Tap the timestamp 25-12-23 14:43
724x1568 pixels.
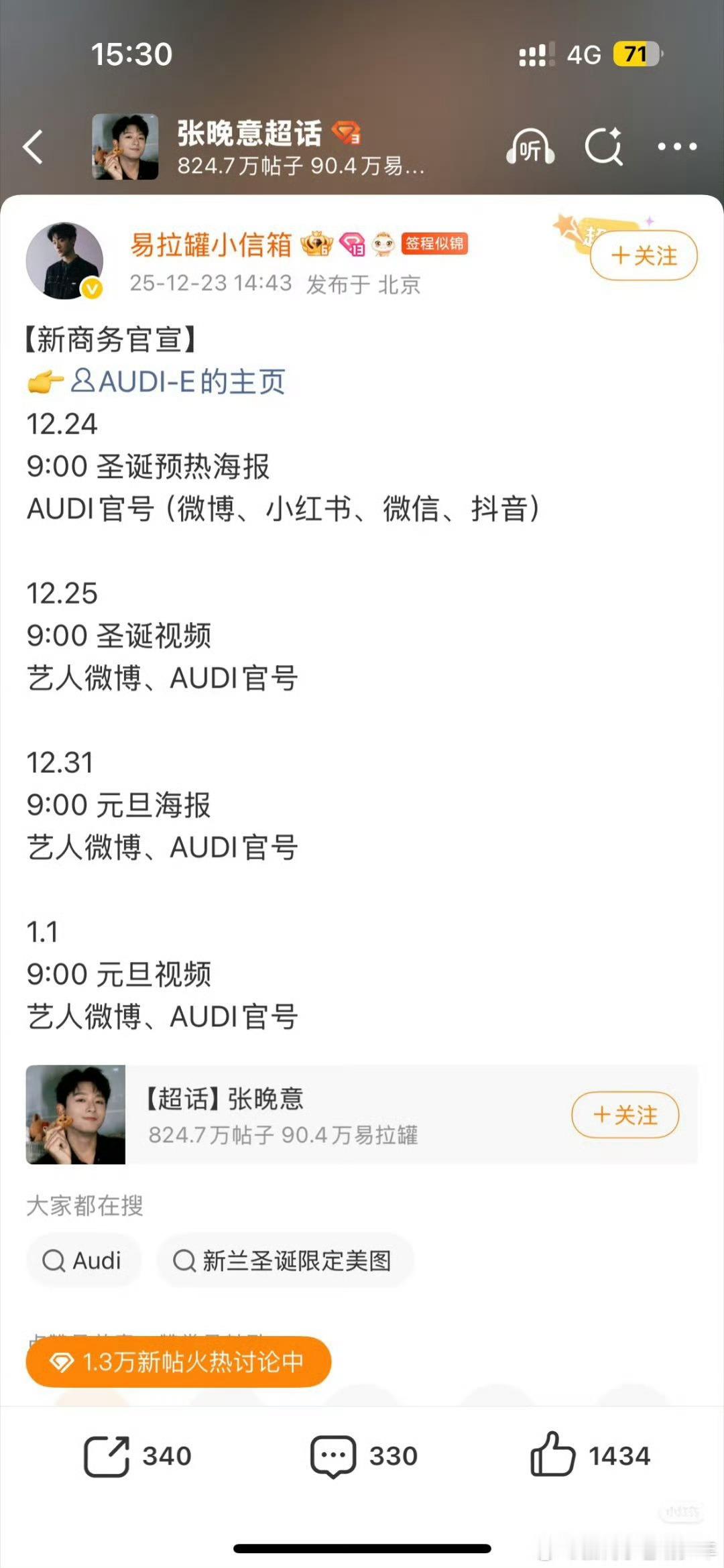pyautogui.click(x=209, y=284)
